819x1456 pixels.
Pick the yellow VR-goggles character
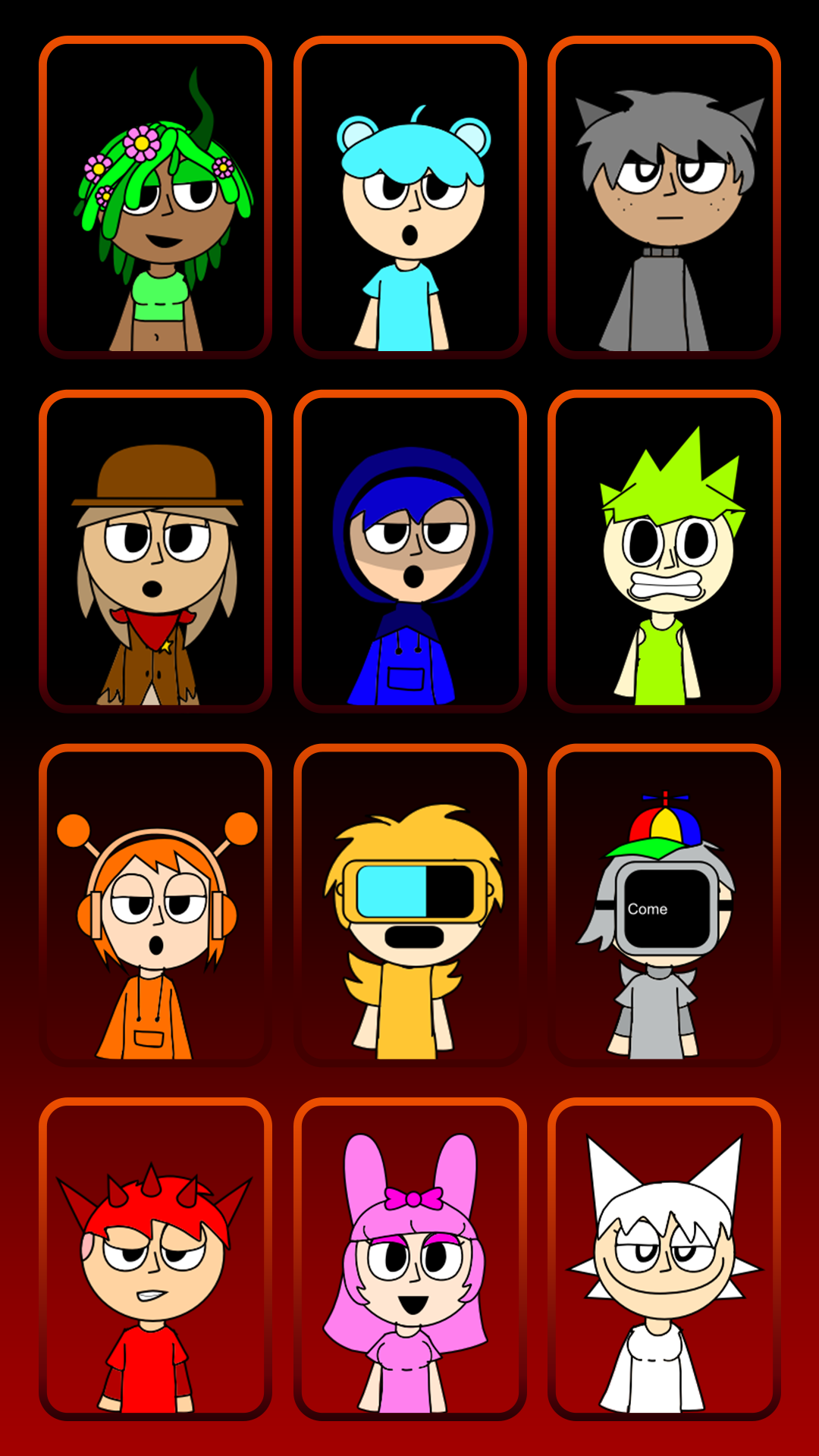point(409,905)
